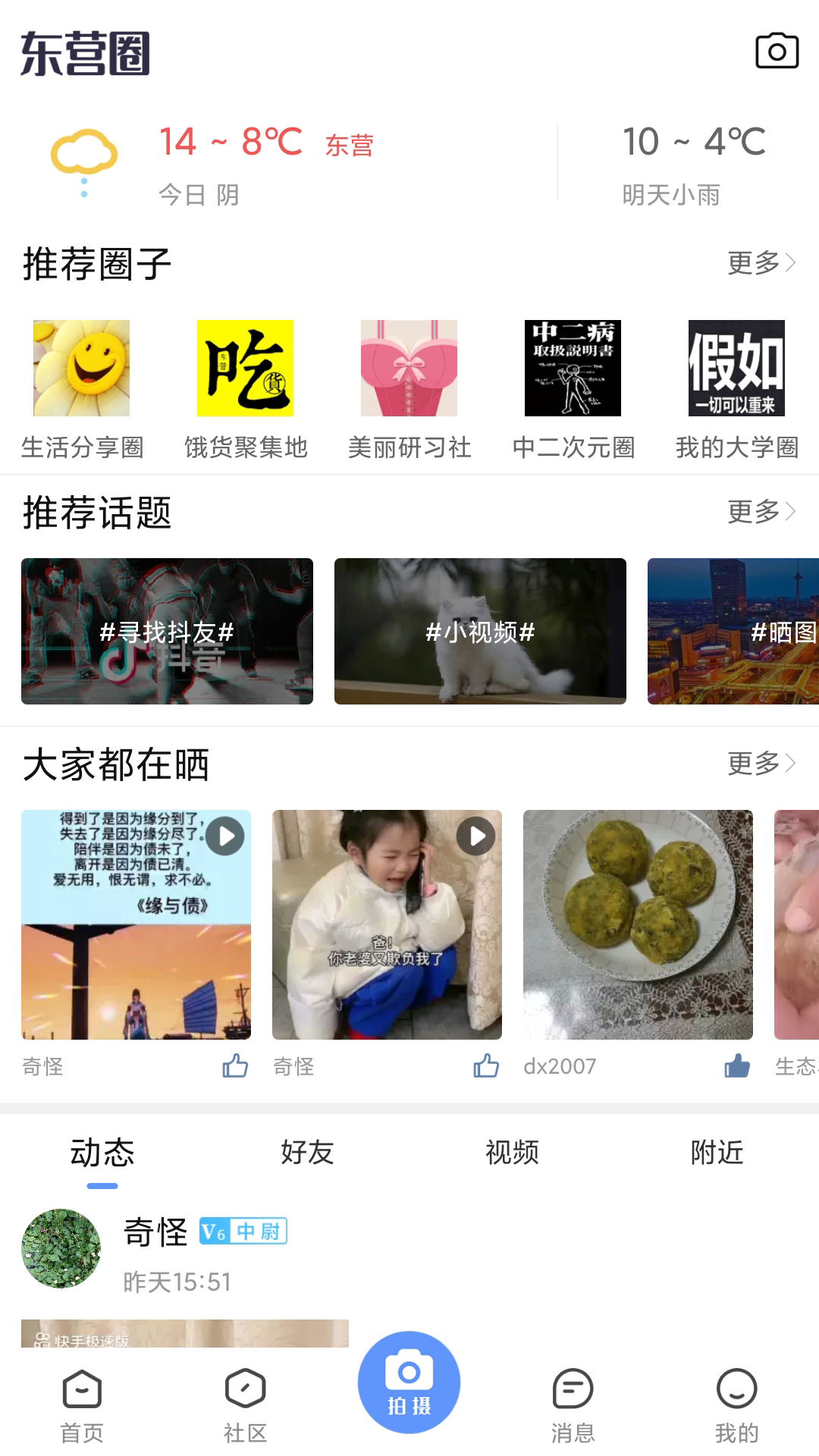
Task: Open the #寻找抖友# topic card
Action: tap(167, 631)
